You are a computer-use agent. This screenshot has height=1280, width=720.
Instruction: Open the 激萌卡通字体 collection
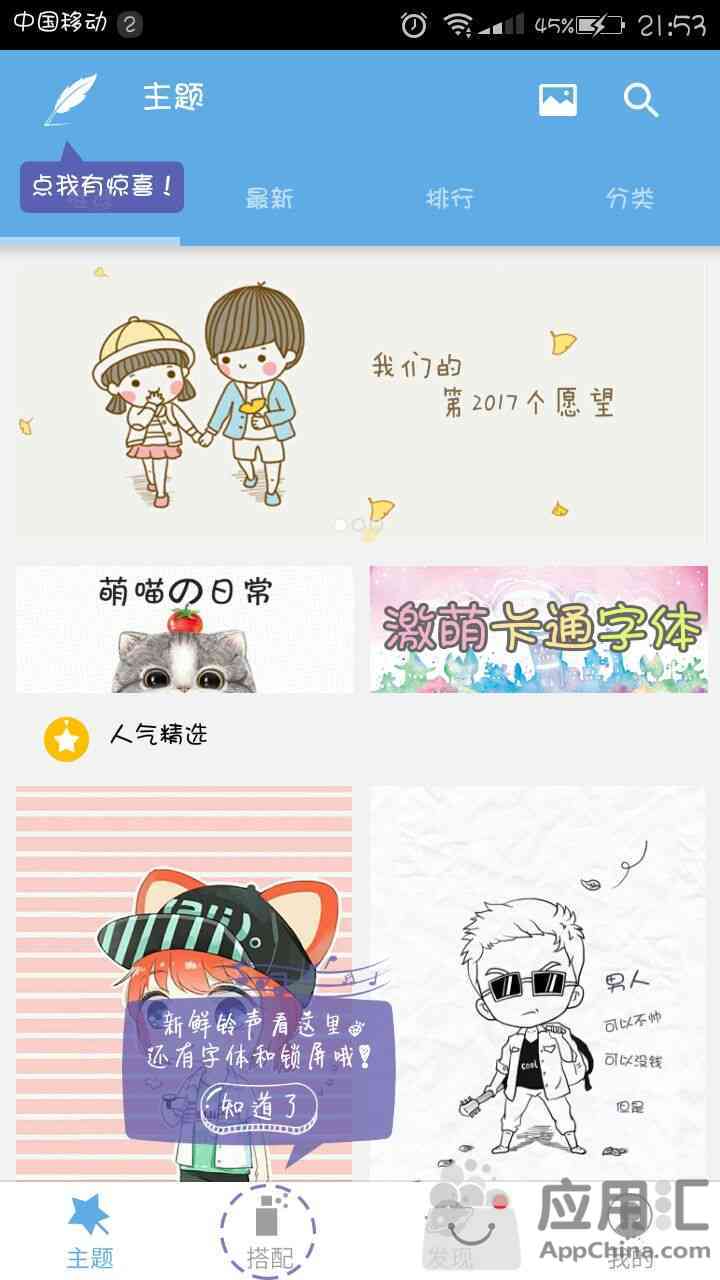(x=539, y=630)
